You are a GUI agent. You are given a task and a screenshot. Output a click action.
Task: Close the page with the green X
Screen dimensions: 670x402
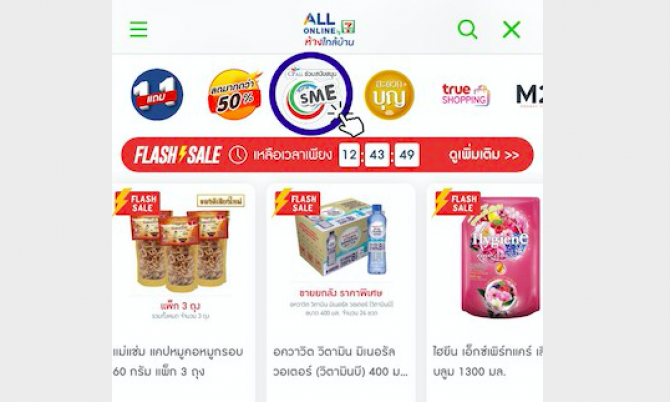pyautogui.click(x=511, y=30)
